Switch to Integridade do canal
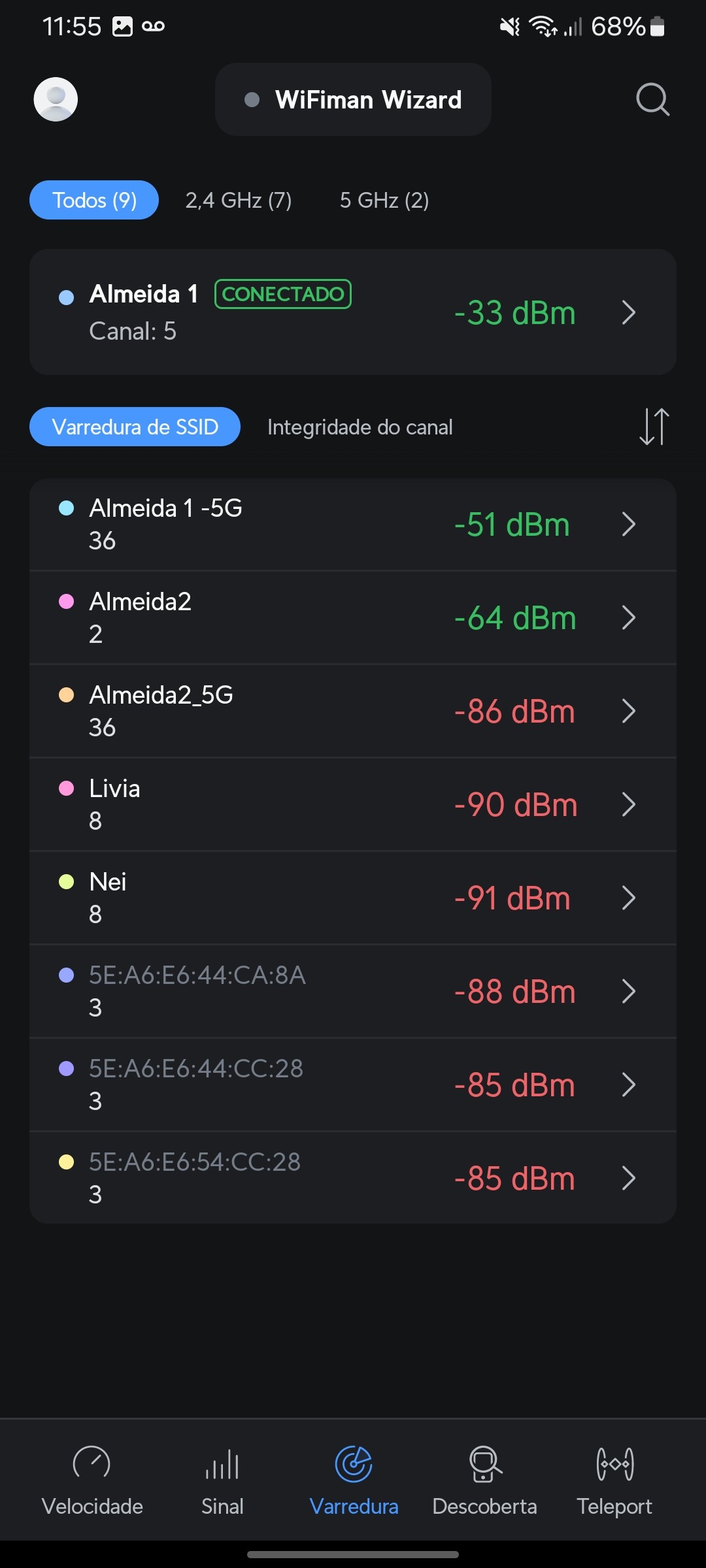This screenshot has height=1568, width=706. 360,427
